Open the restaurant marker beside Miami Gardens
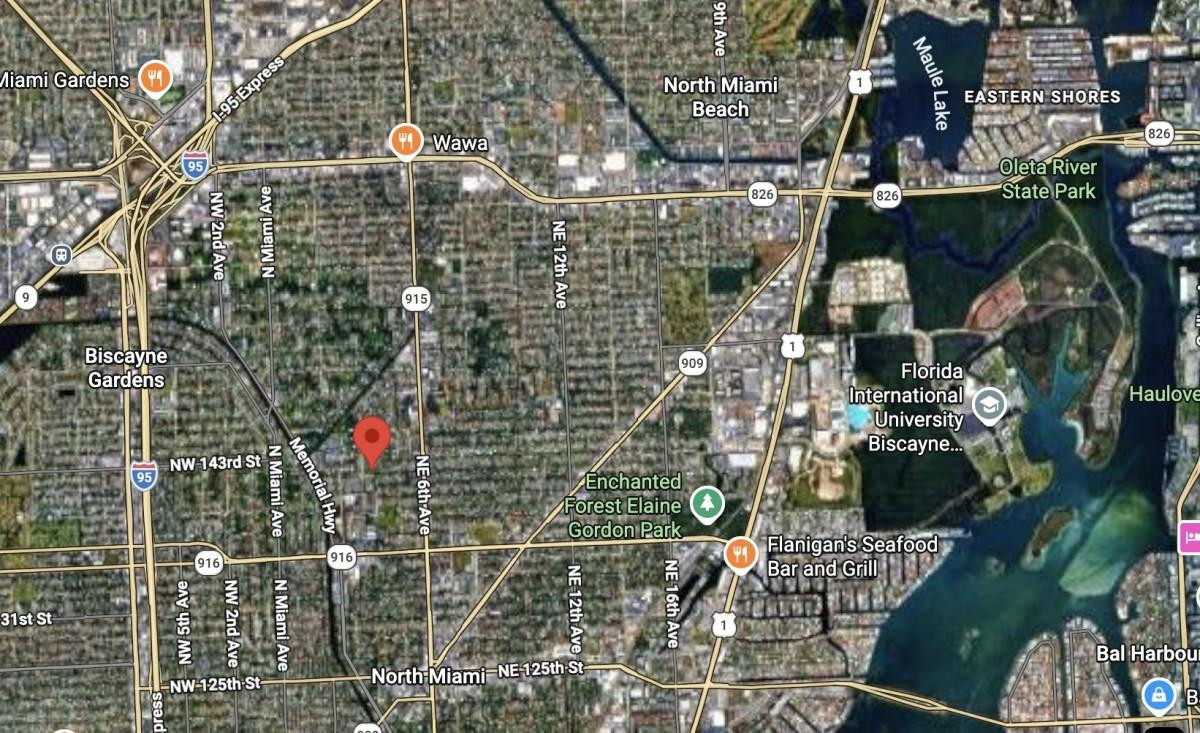Image resolution: width=1200 pixels, height=733 pixels. pos(154,77)
